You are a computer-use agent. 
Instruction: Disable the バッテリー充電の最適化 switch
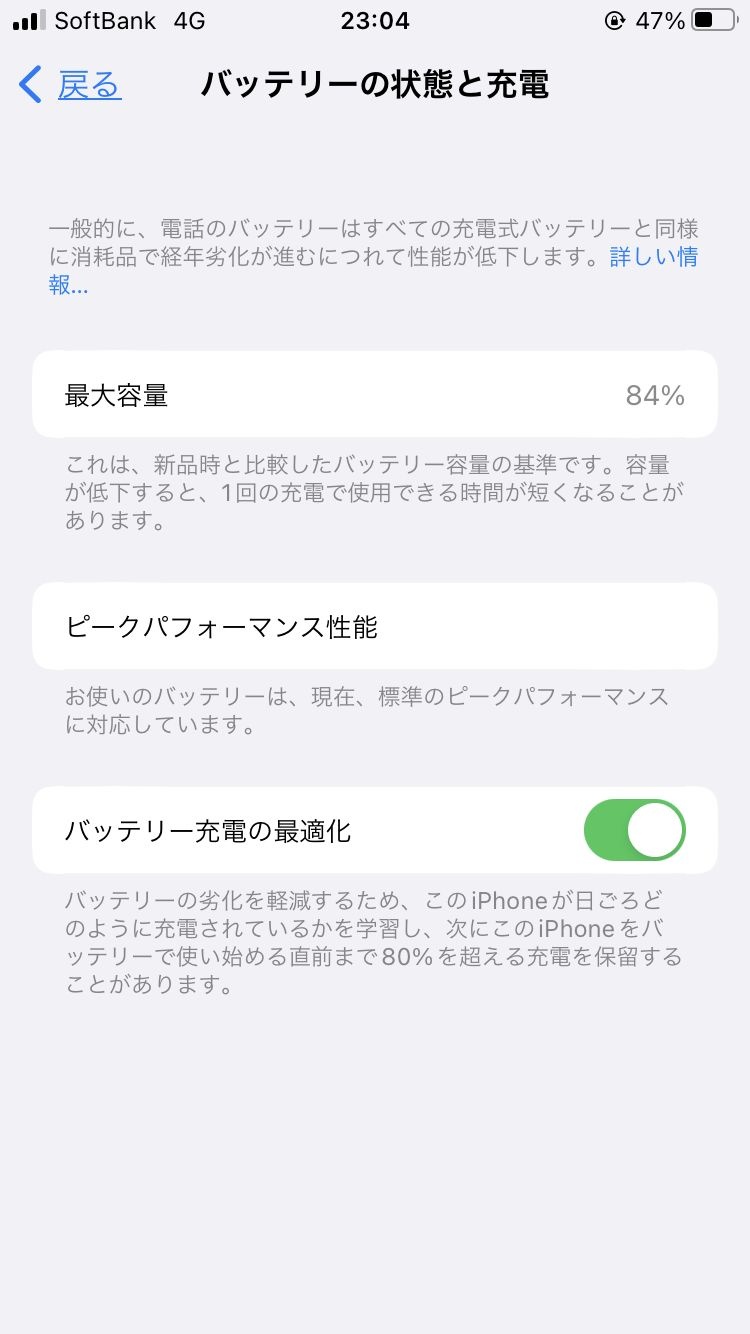point(634,830)
